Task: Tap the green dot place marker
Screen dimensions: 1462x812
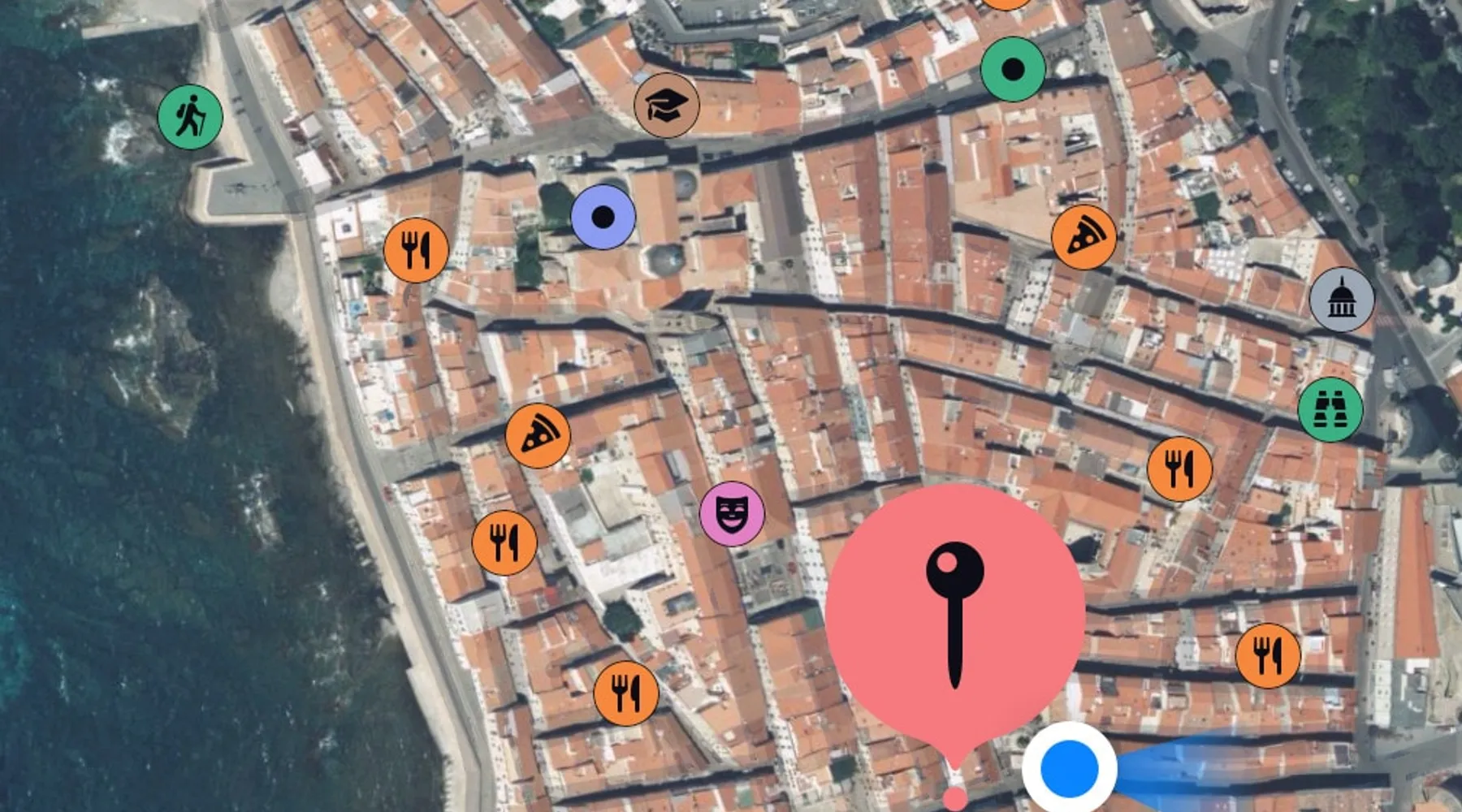Action: tap(1012, 69)
